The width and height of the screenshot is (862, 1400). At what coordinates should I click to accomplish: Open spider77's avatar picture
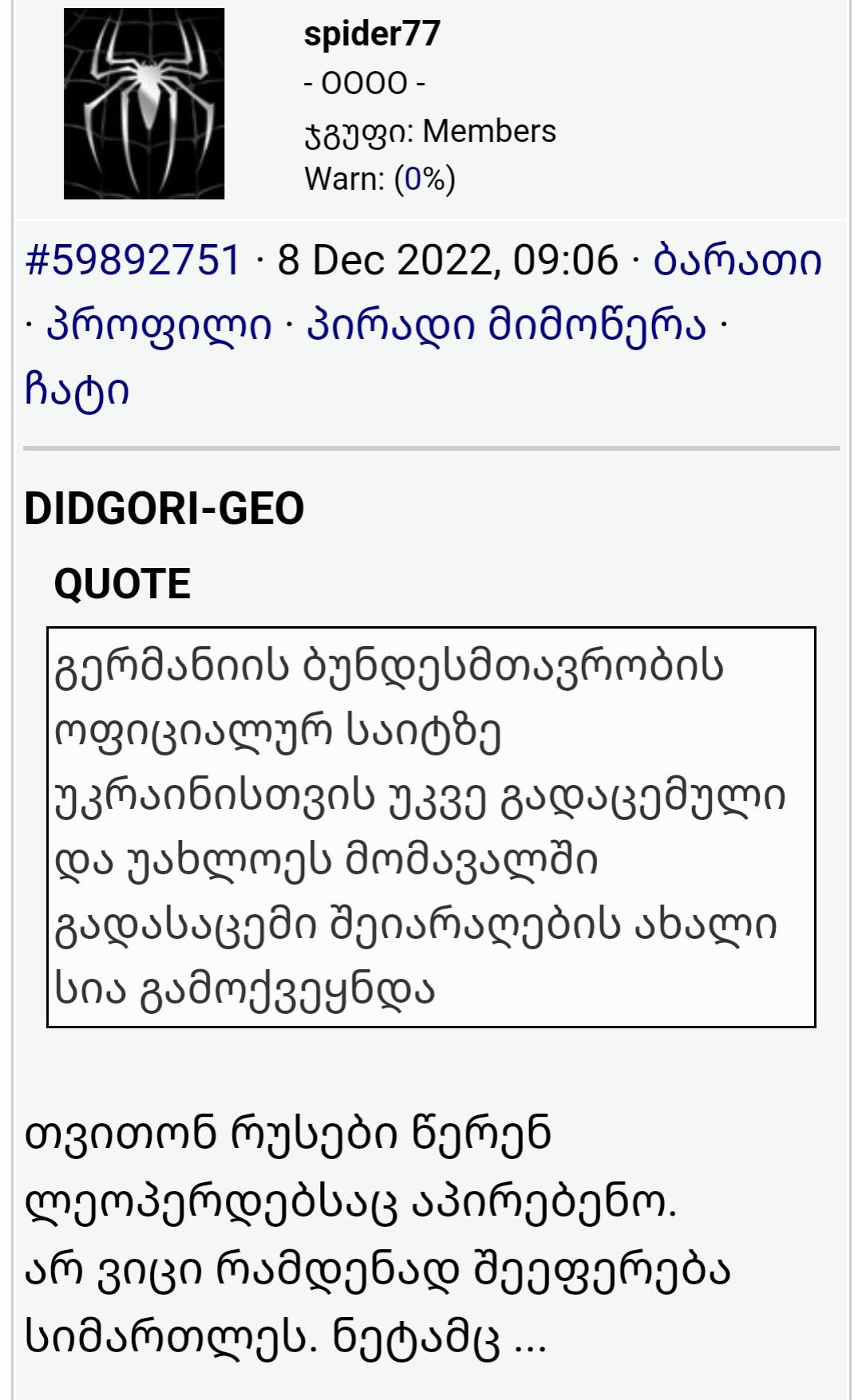point(144,104)
